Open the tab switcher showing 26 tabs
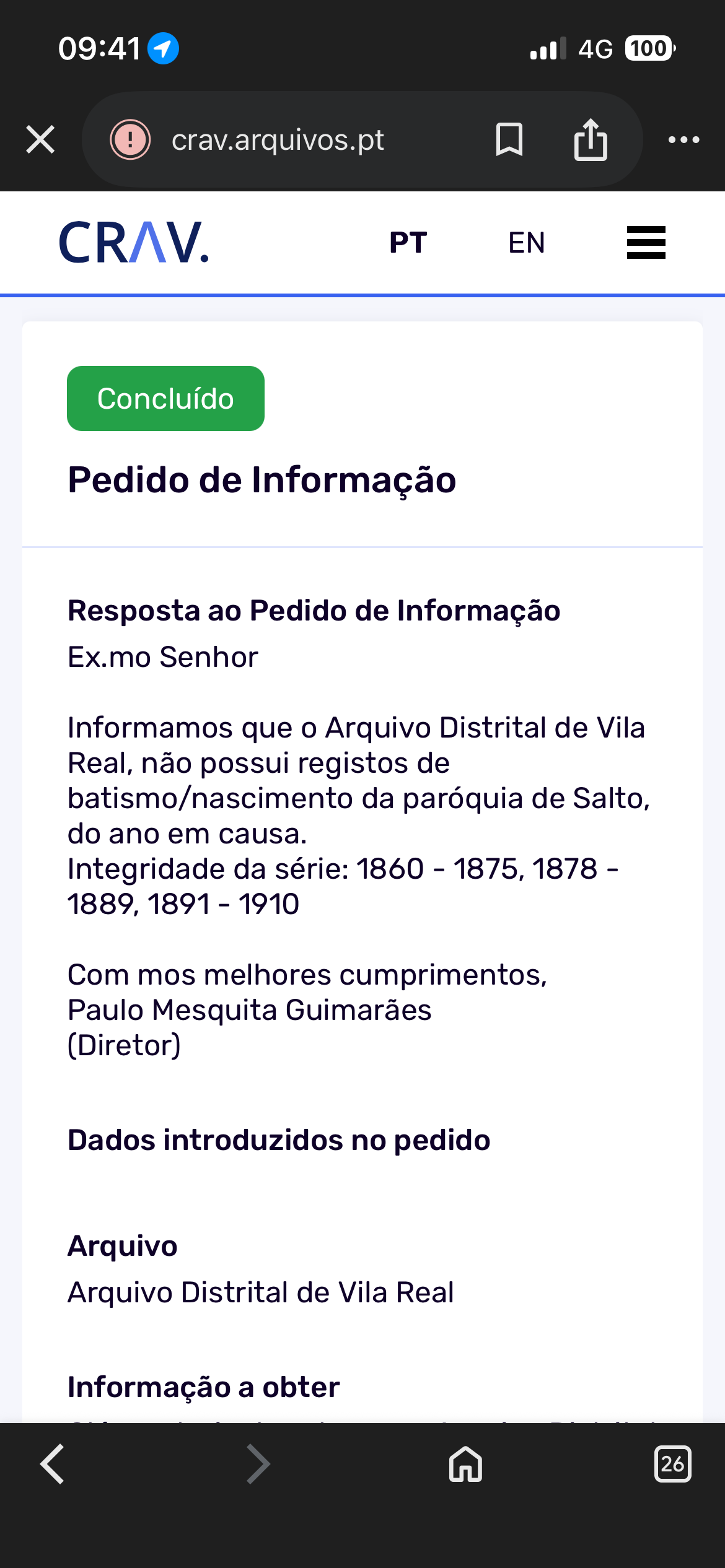The width and height of the screenshot is (725, 1568). pos(673,1464)
